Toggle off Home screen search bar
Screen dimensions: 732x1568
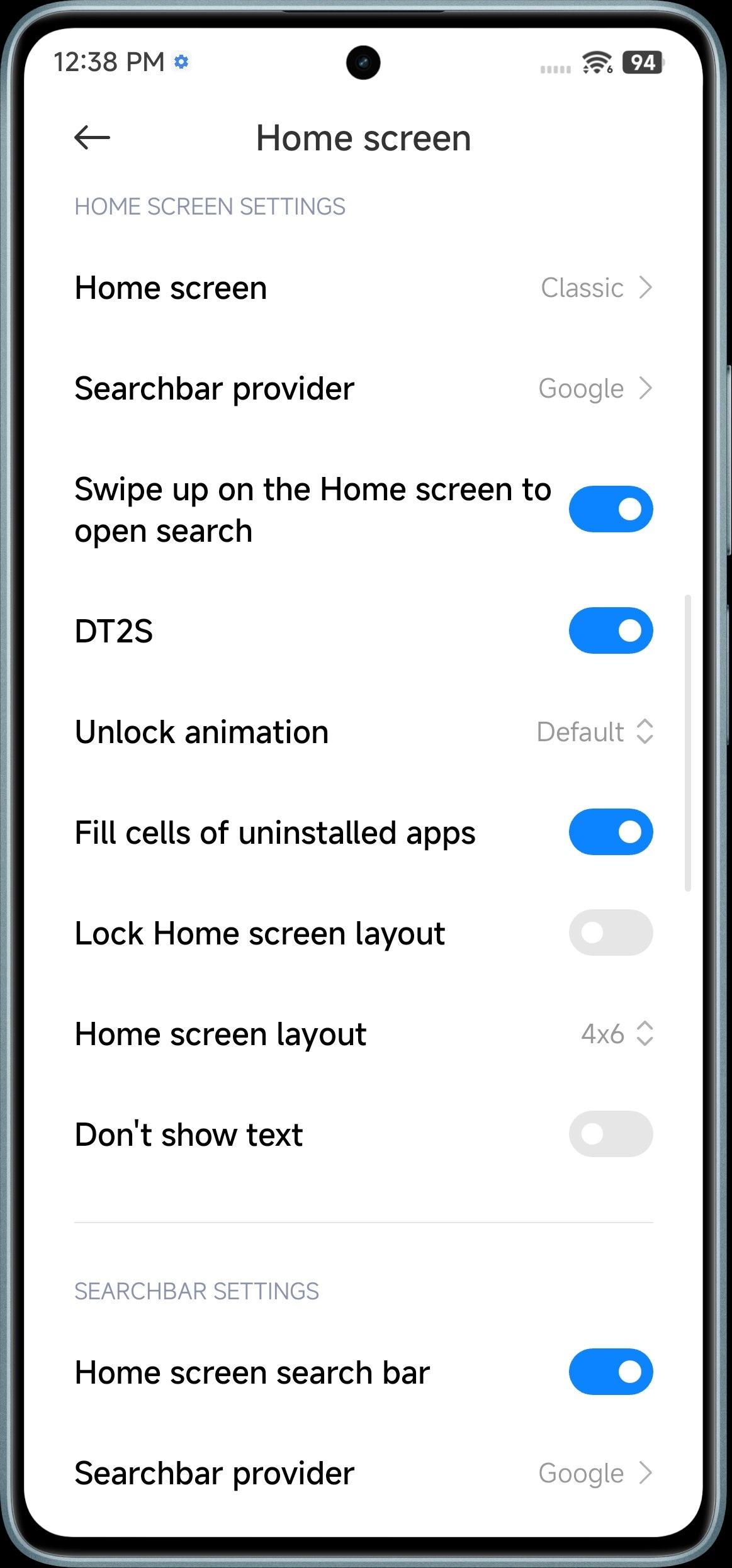point(610,1372)
